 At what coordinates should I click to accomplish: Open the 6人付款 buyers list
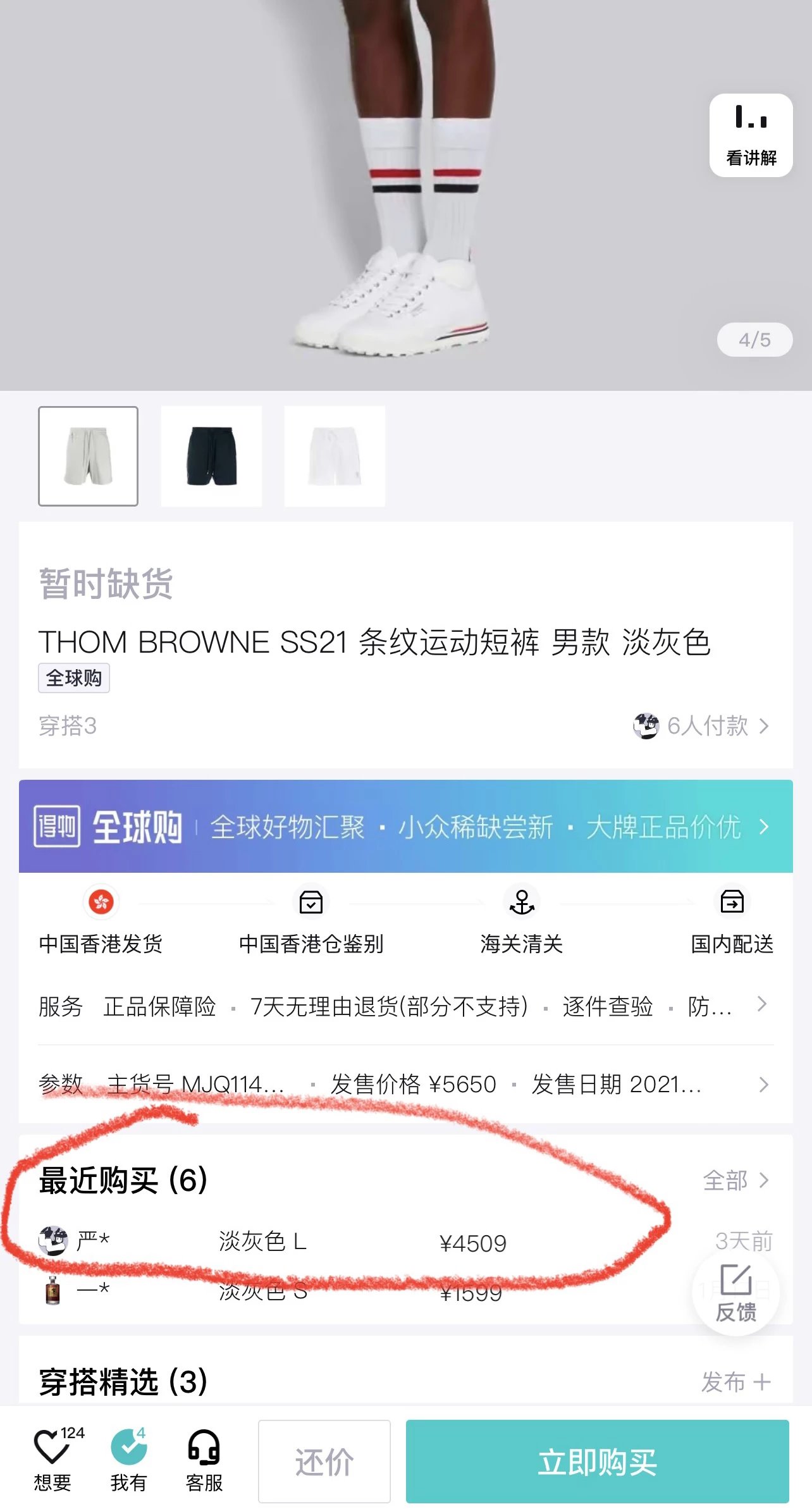702,725
